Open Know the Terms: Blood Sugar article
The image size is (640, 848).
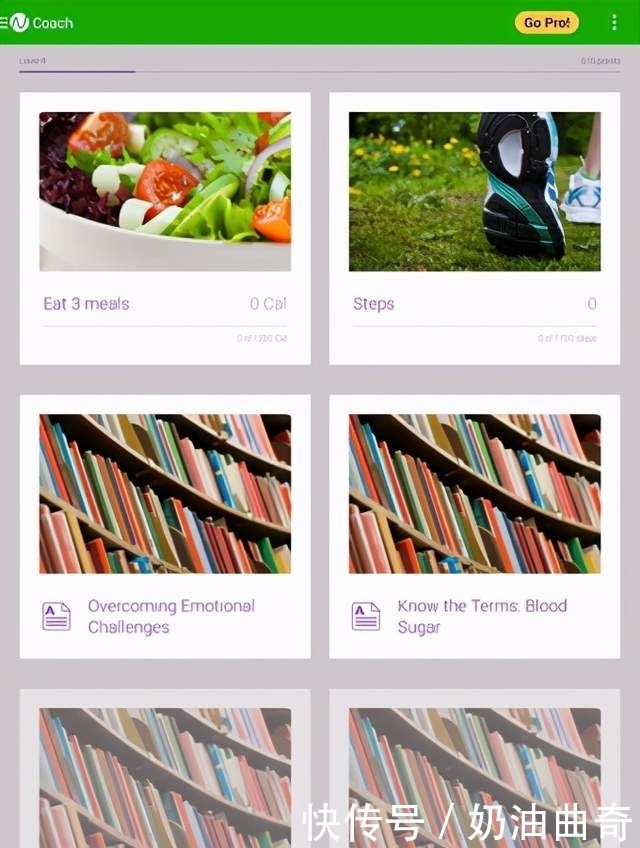(x=474, y=525)
